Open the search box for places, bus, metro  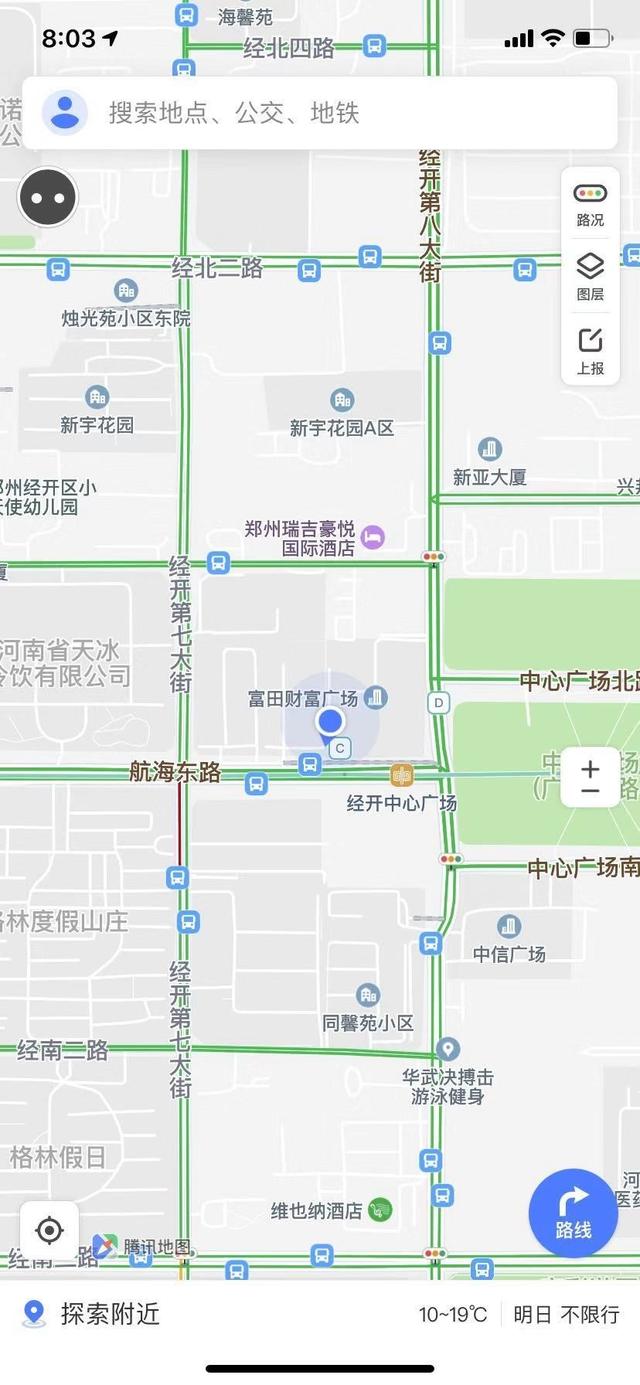pyautogui.click(x=340, y=113)
